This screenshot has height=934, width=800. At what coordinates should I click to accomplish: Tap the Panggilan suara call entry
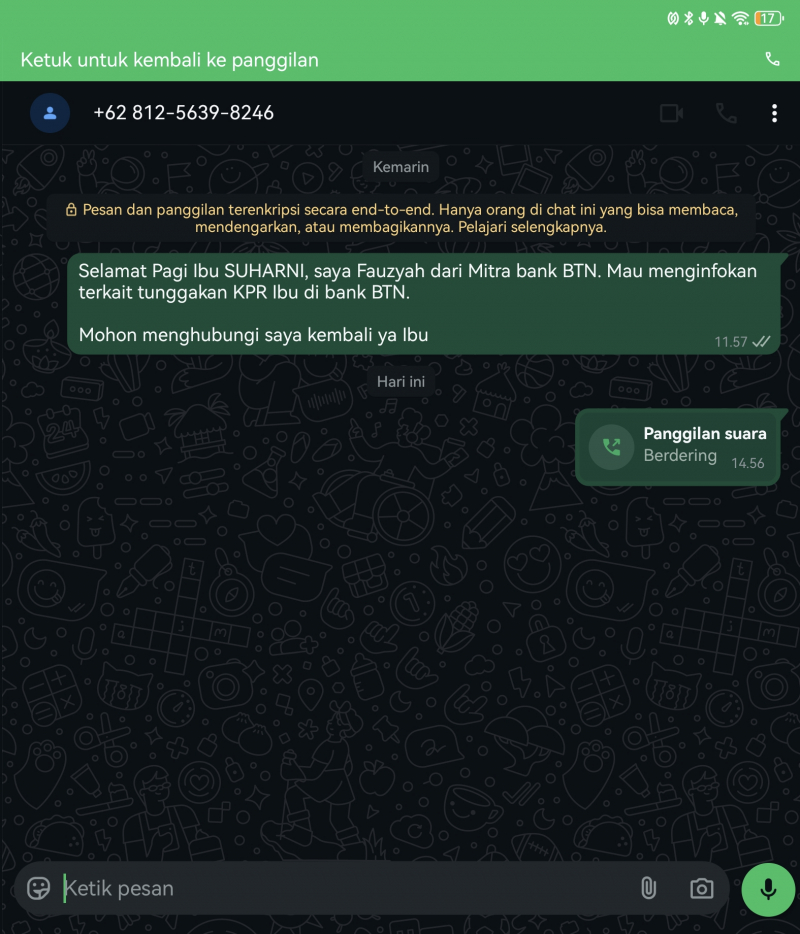coord(677,446)
